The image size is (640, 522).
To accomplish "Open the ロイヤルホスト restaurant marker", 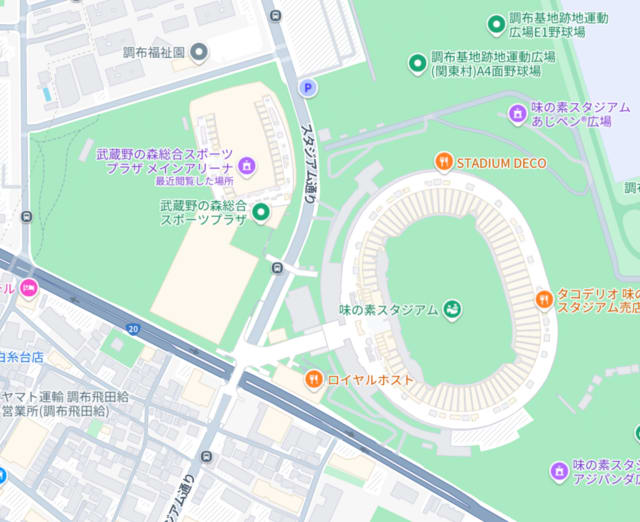I will [313, 379].
